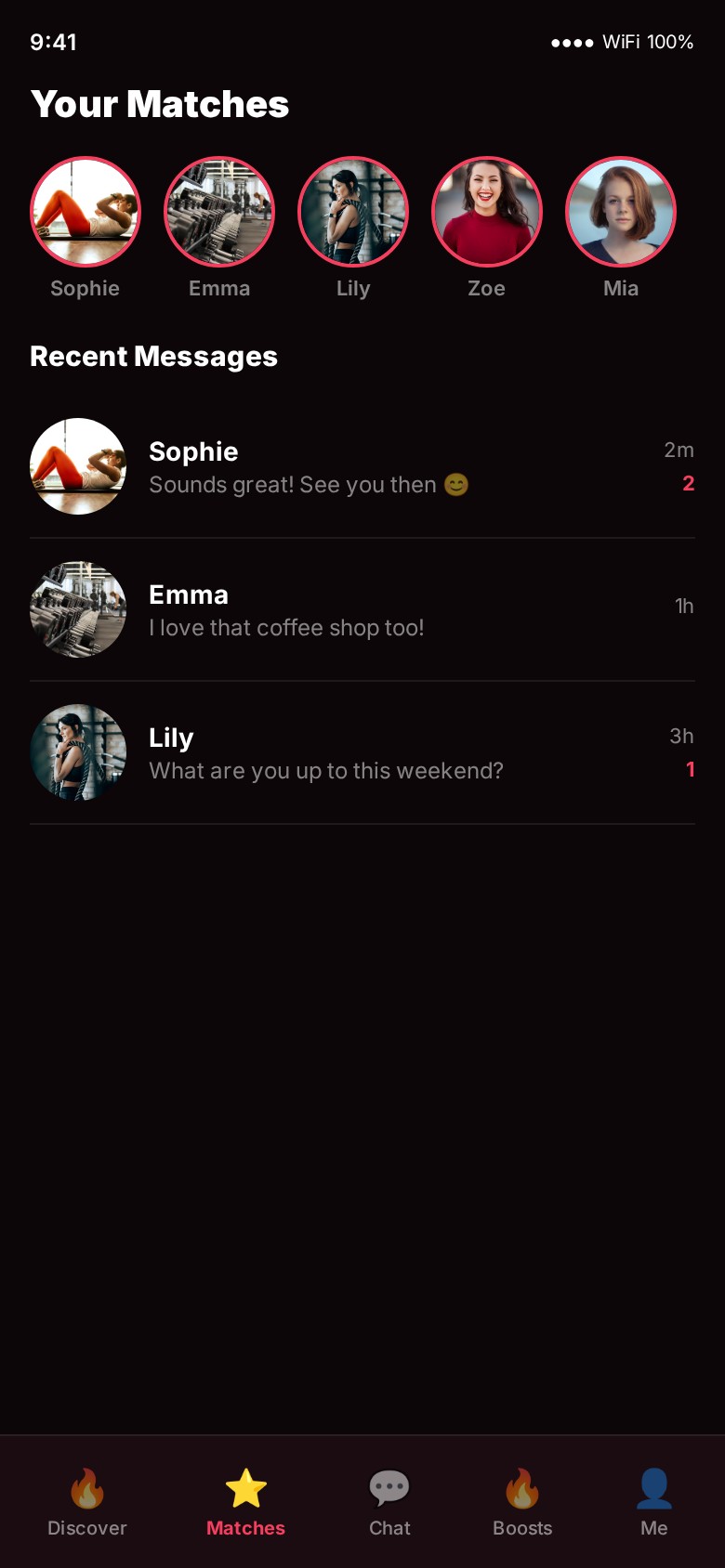Viewport: 725px width, 1568px height.
Task: Open Emma's coffee shop message
Action: (362, 609)
